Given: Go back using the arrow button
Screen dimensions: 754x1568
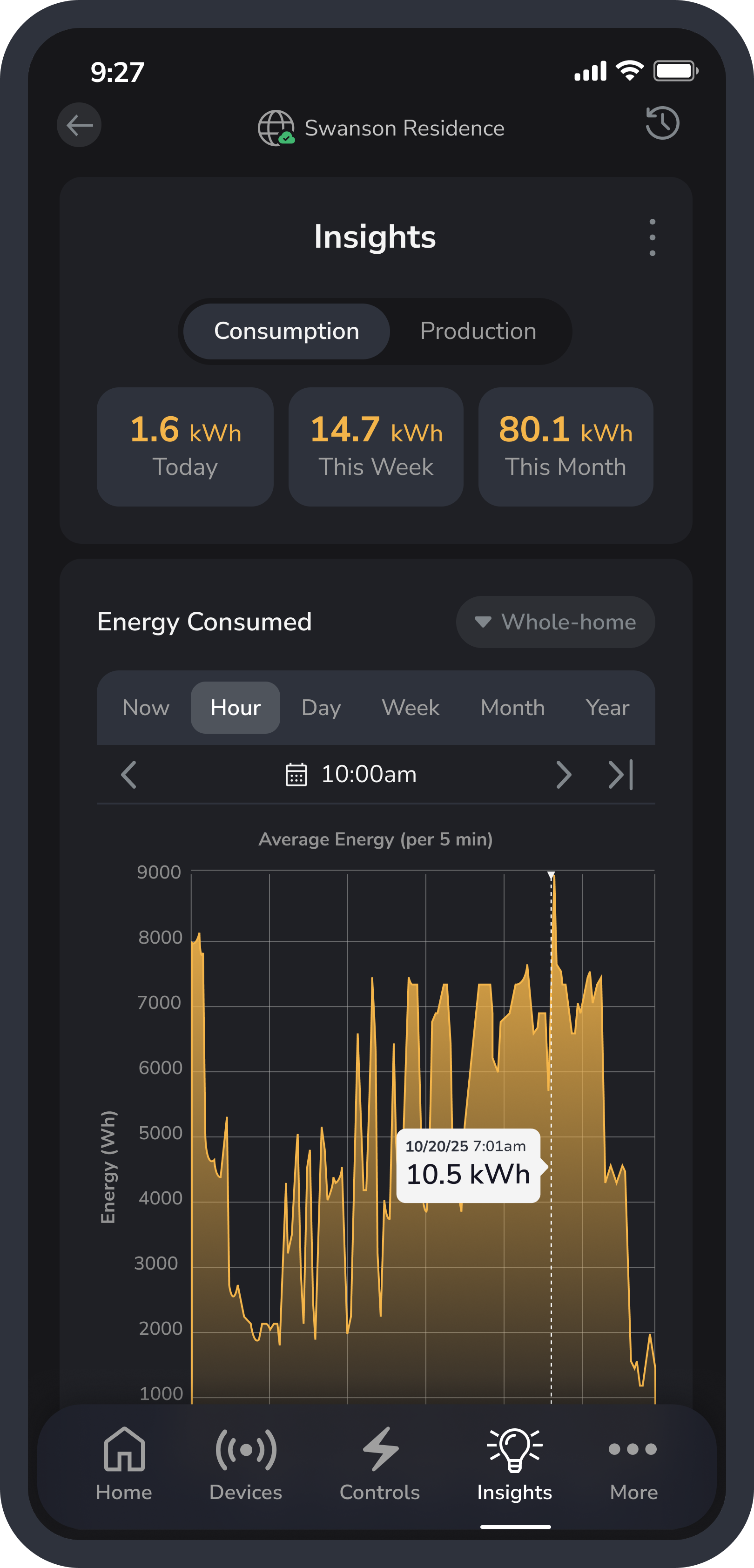Looking at the screenshot, I should point(79,125).
